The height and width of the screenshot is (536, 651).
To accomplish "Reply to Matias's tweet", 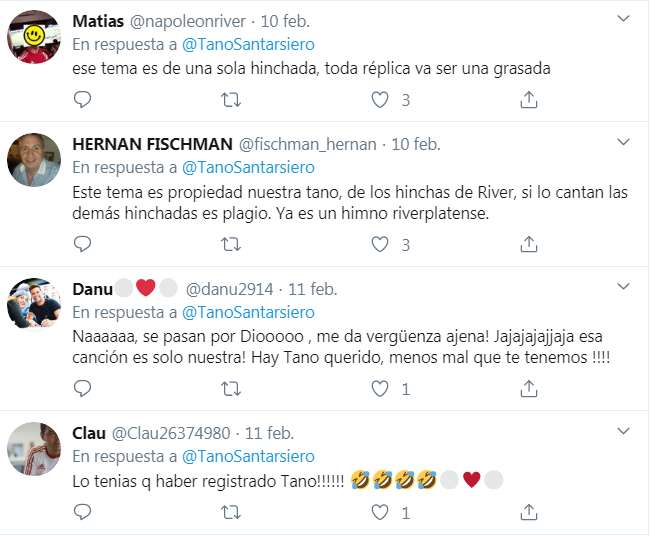I will (83, 100).
